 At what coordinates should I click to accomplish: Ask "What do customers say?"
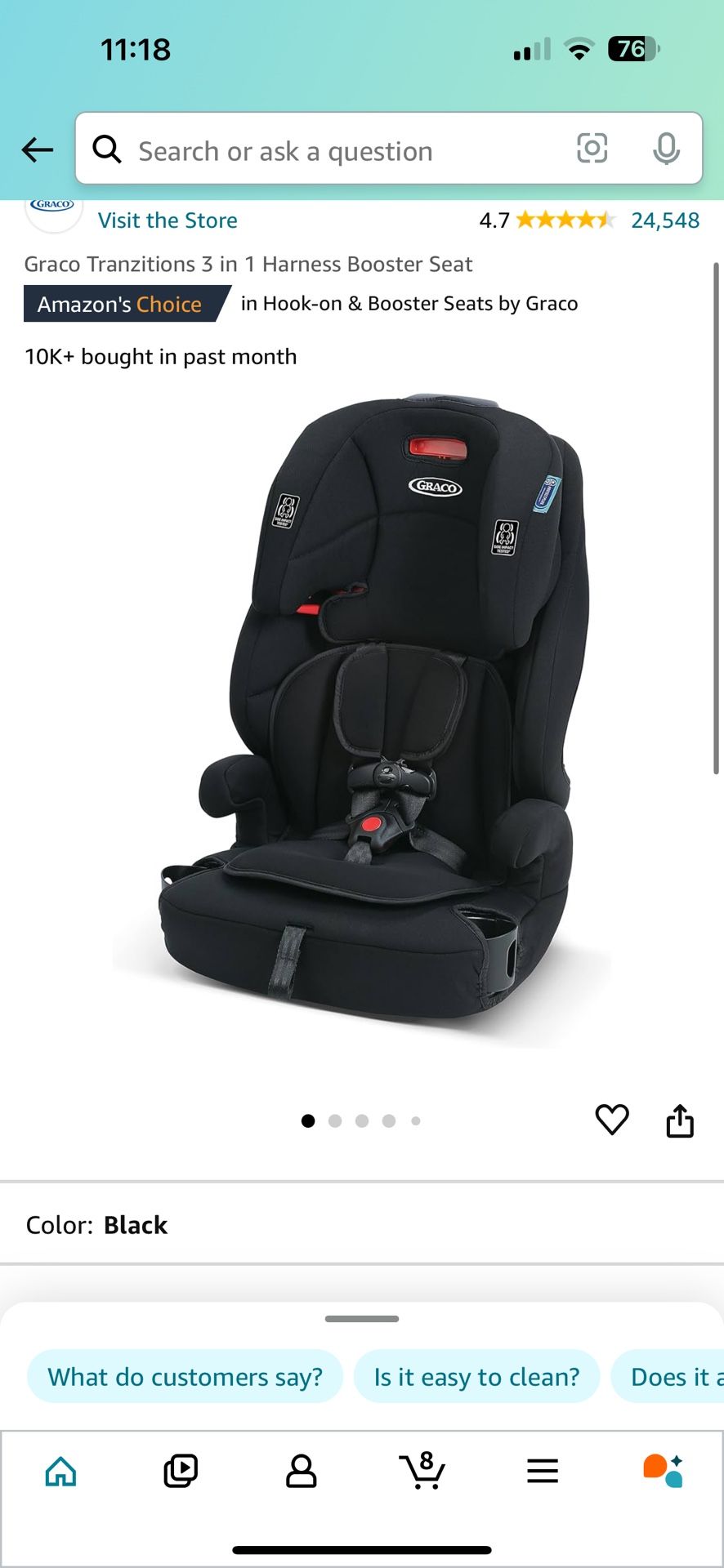click(185, 1377)
